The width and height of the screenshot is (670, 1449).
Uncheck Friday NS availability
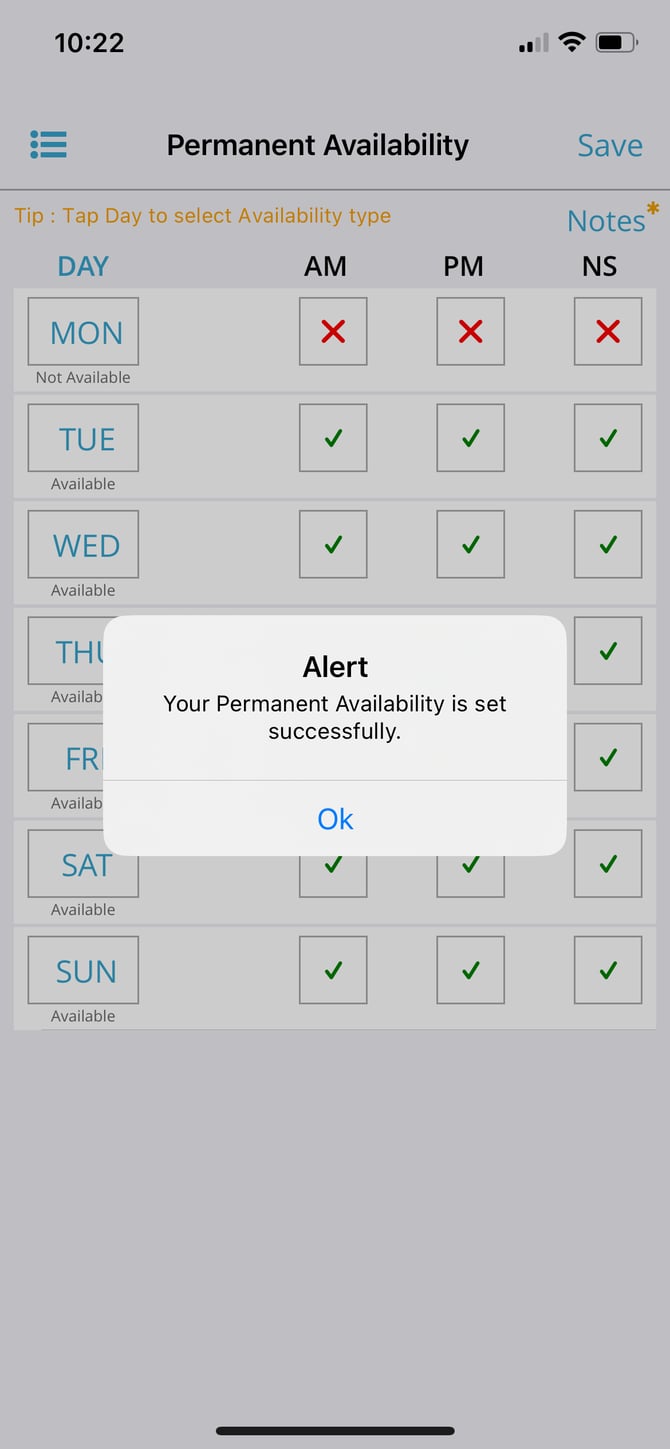coord(608,757)
